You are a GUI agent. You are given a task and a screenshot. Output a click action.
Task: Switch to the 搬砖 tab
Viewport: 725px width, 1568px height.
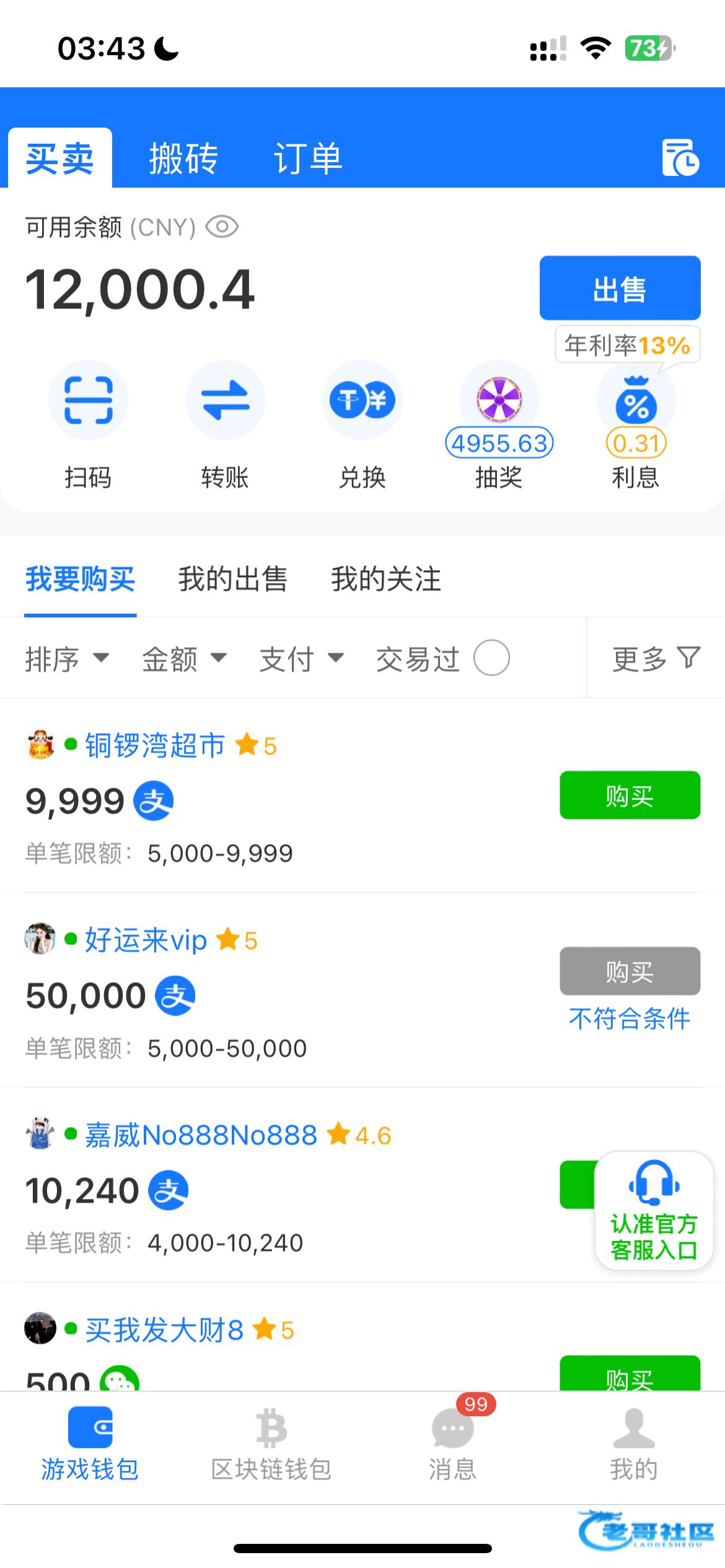click(183, 159)
